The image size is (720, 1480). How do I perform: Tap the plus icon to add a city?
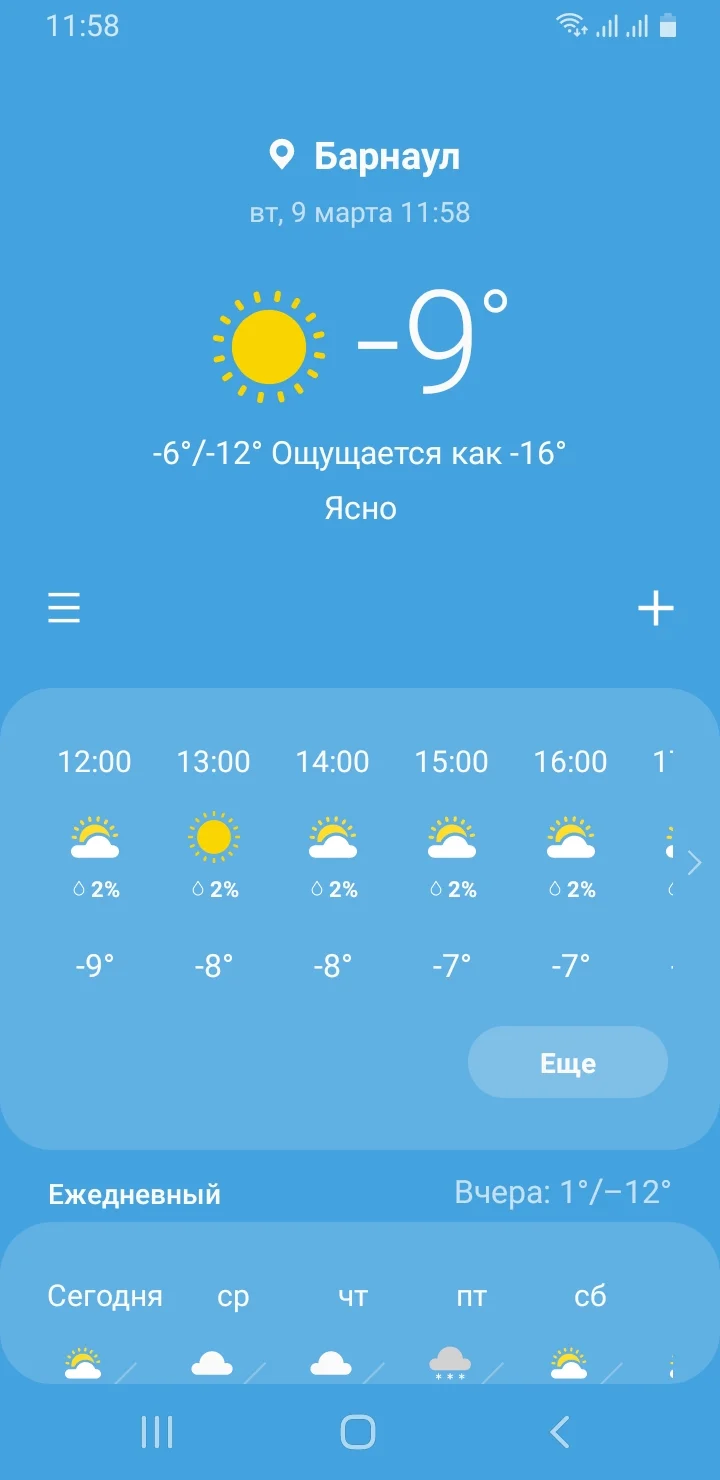coord(656,608)
